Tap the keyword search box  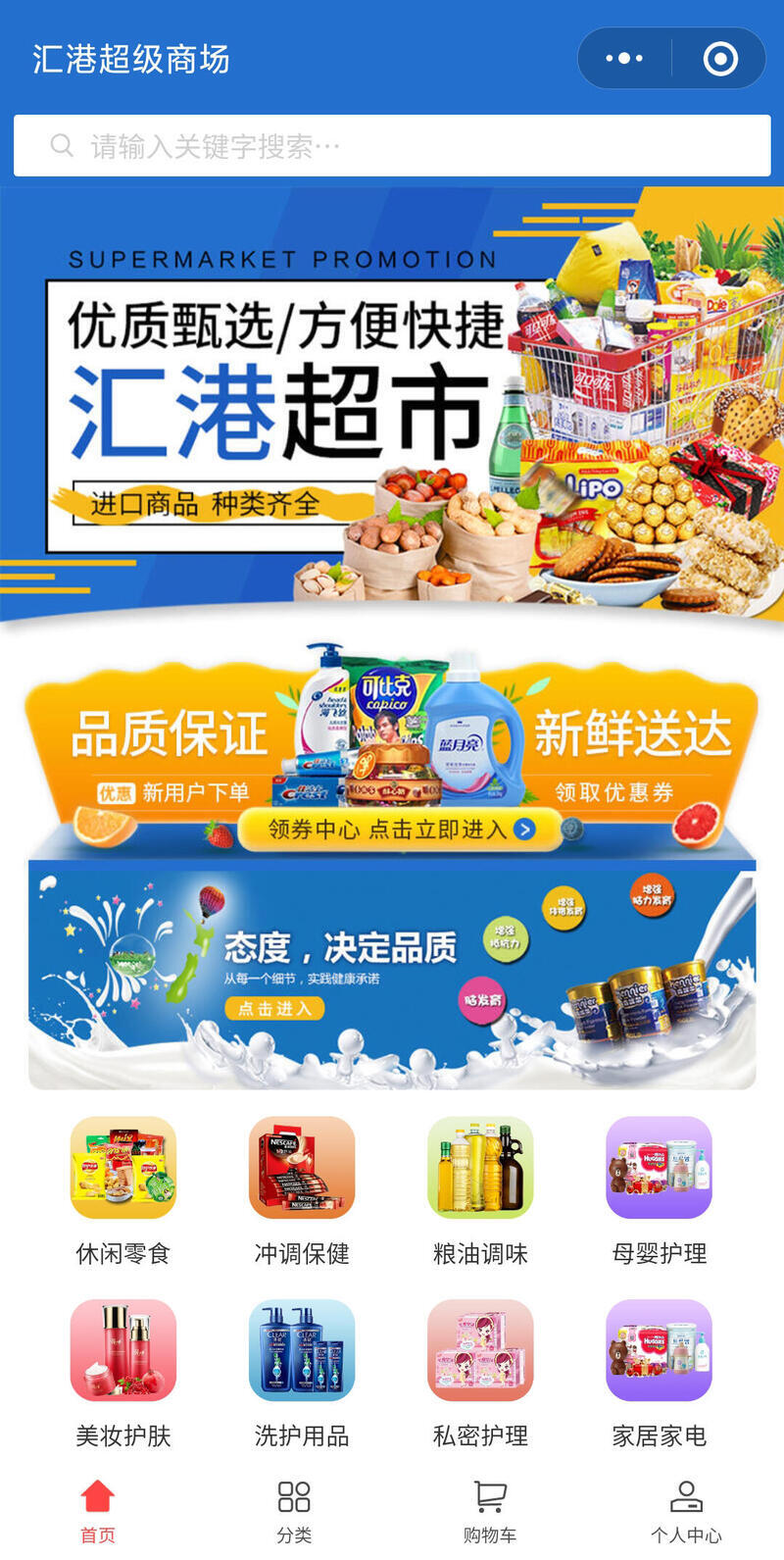coord(392,146)
